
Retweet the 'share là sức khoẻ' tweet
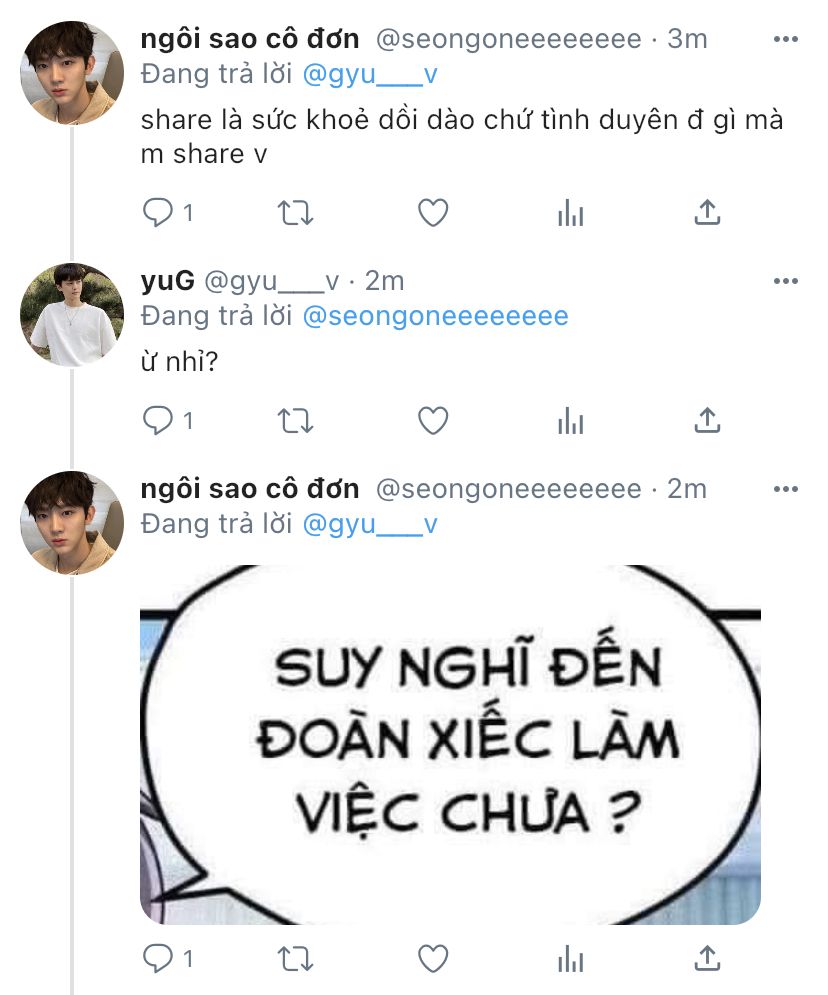(295, 212)
